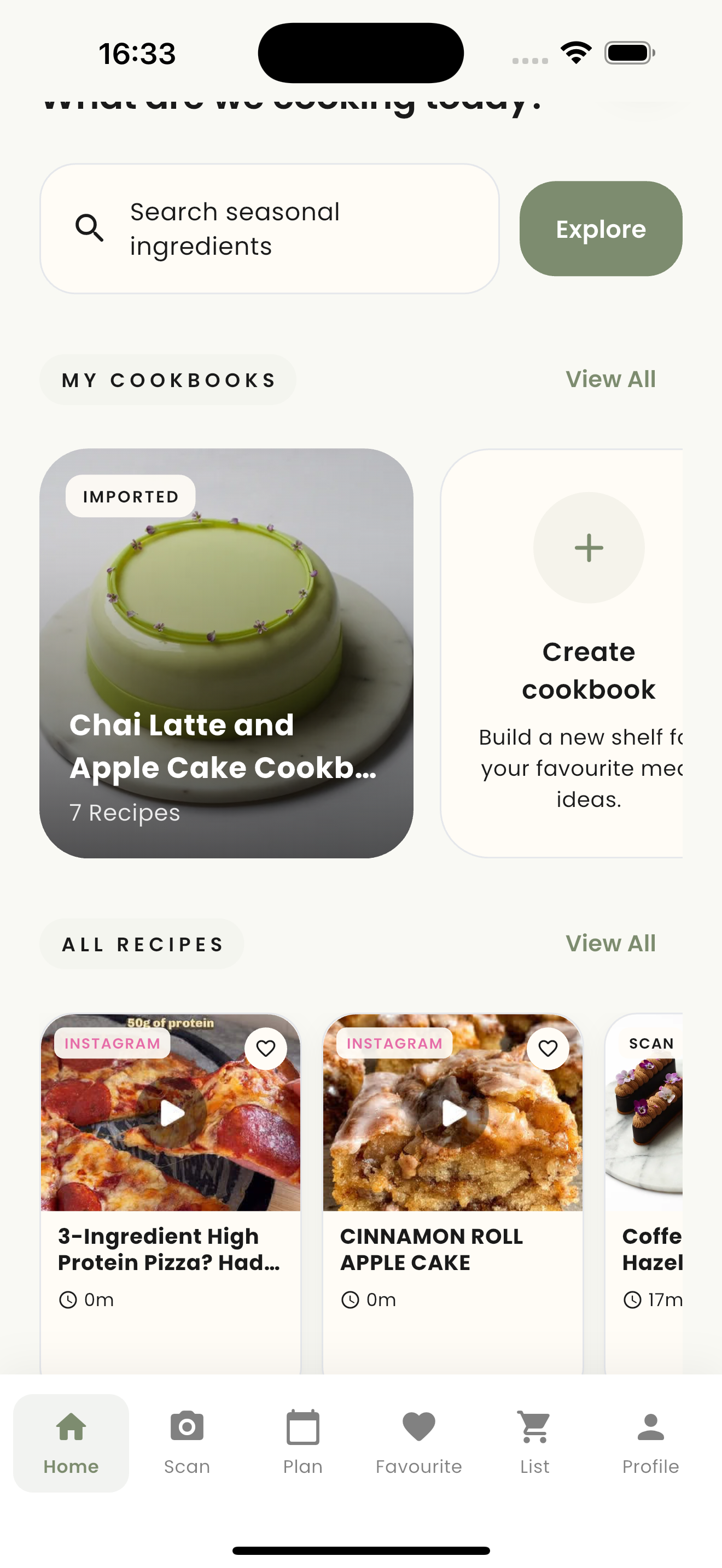Tap the Search seasonal ingredients field

click(x=269, y=229)
